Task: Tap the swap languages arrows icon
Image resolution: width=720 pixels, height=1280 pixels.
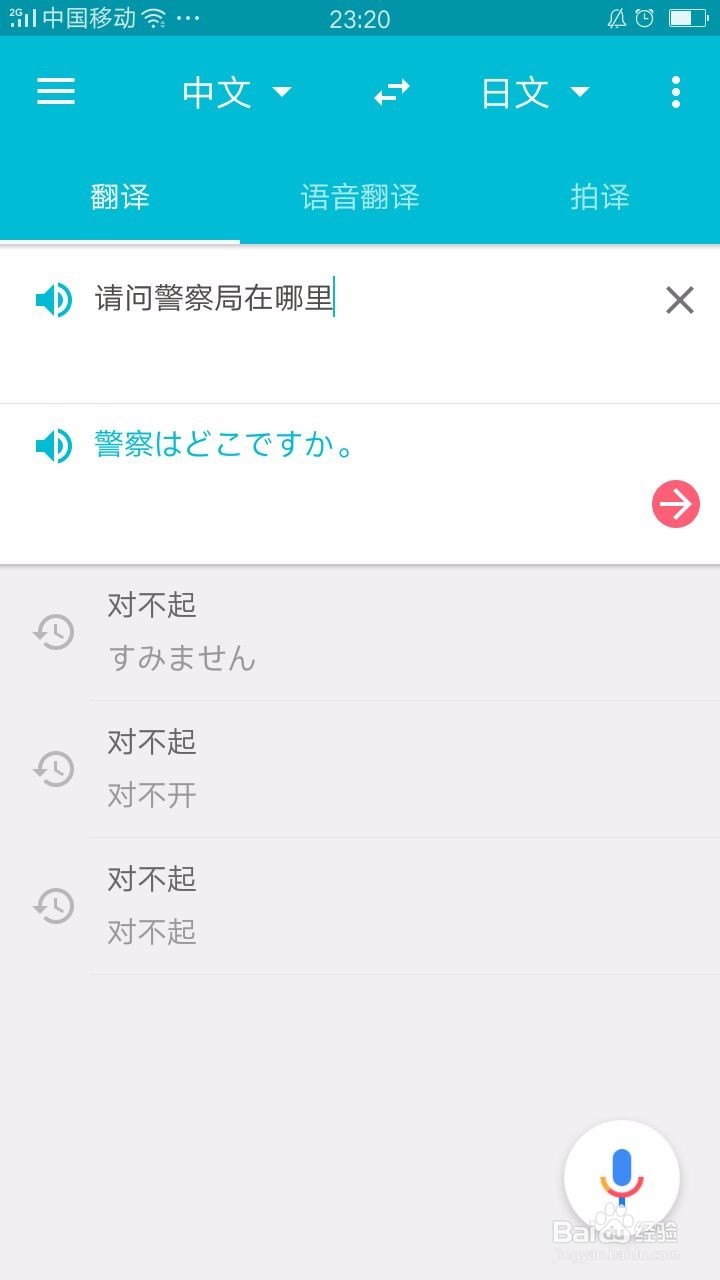Action: 392,91
